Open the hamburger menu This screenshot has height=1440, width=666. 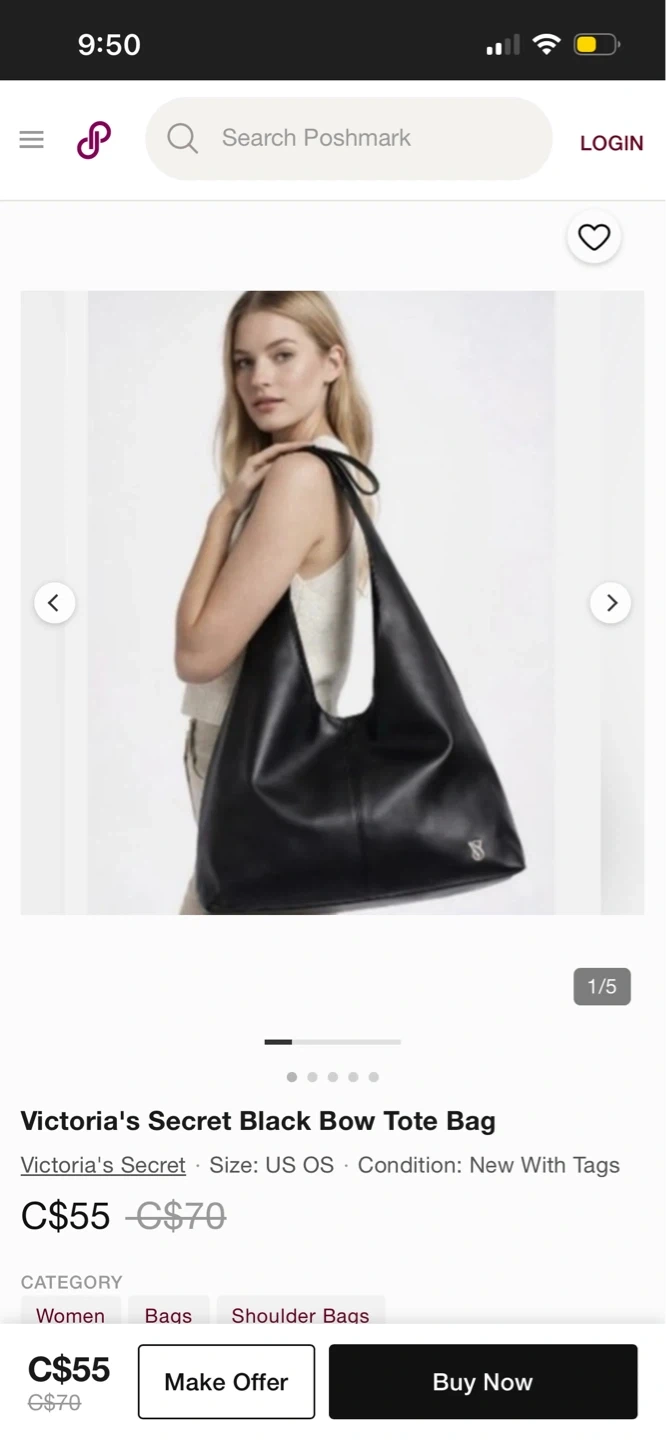(32, 139)
